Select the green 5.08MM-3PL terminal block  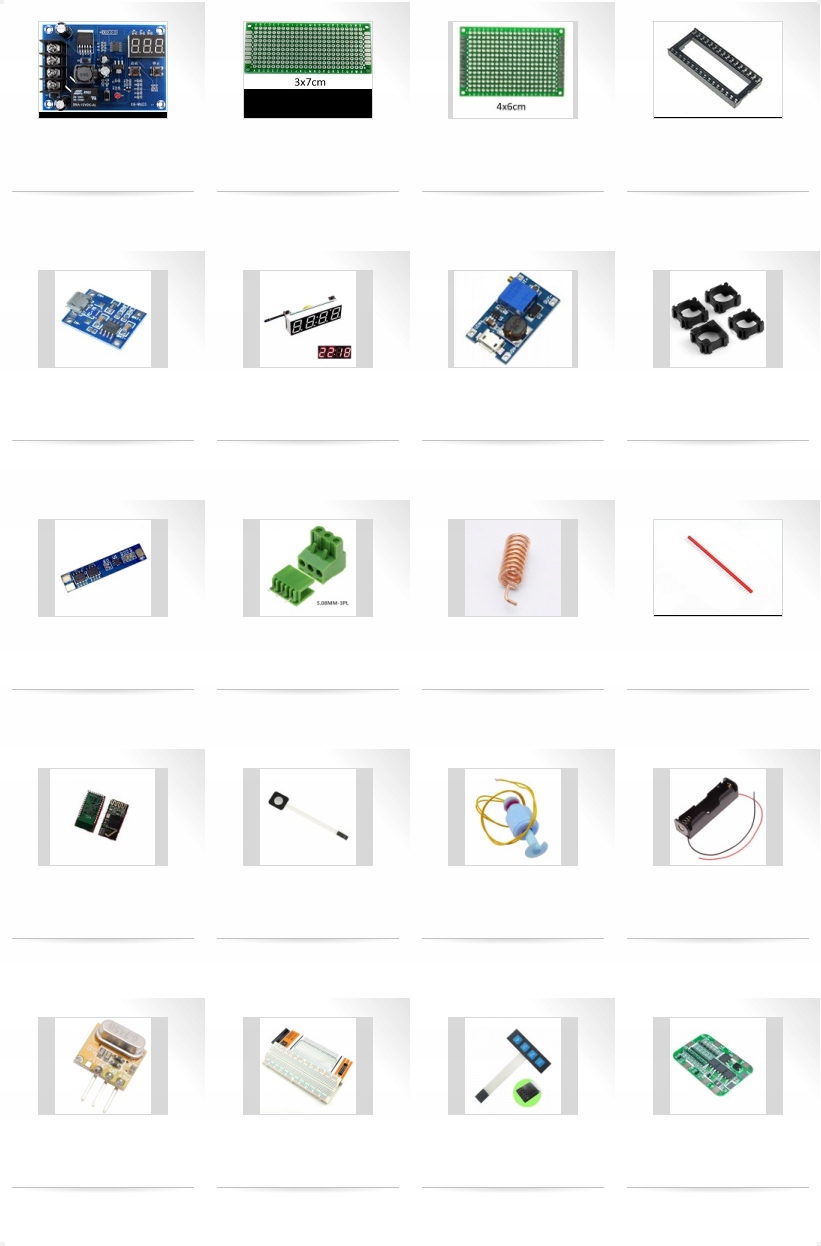point(308,567)
